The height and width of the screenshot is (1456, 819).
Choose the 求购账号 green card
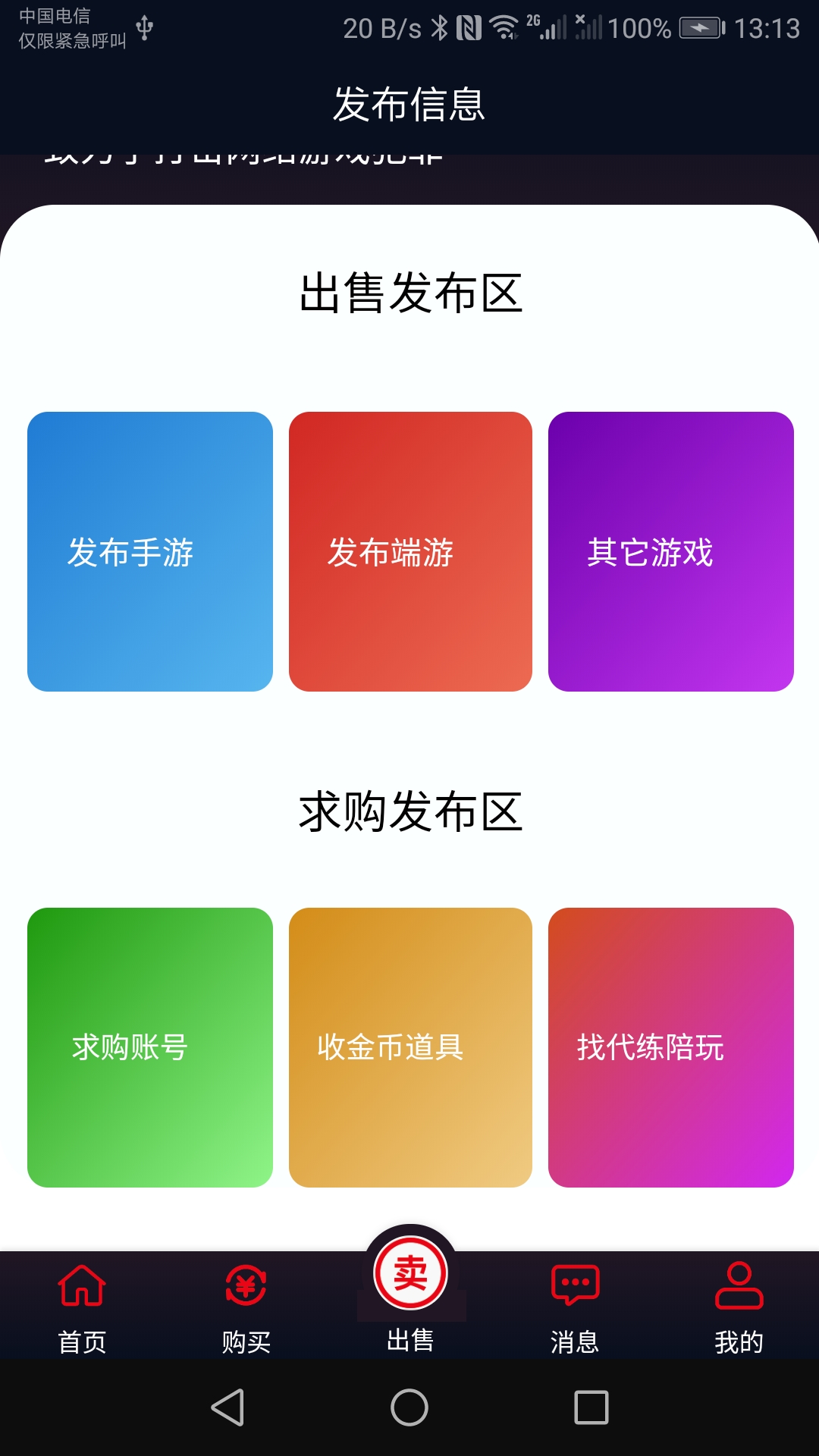click(x=150, y=1047)
